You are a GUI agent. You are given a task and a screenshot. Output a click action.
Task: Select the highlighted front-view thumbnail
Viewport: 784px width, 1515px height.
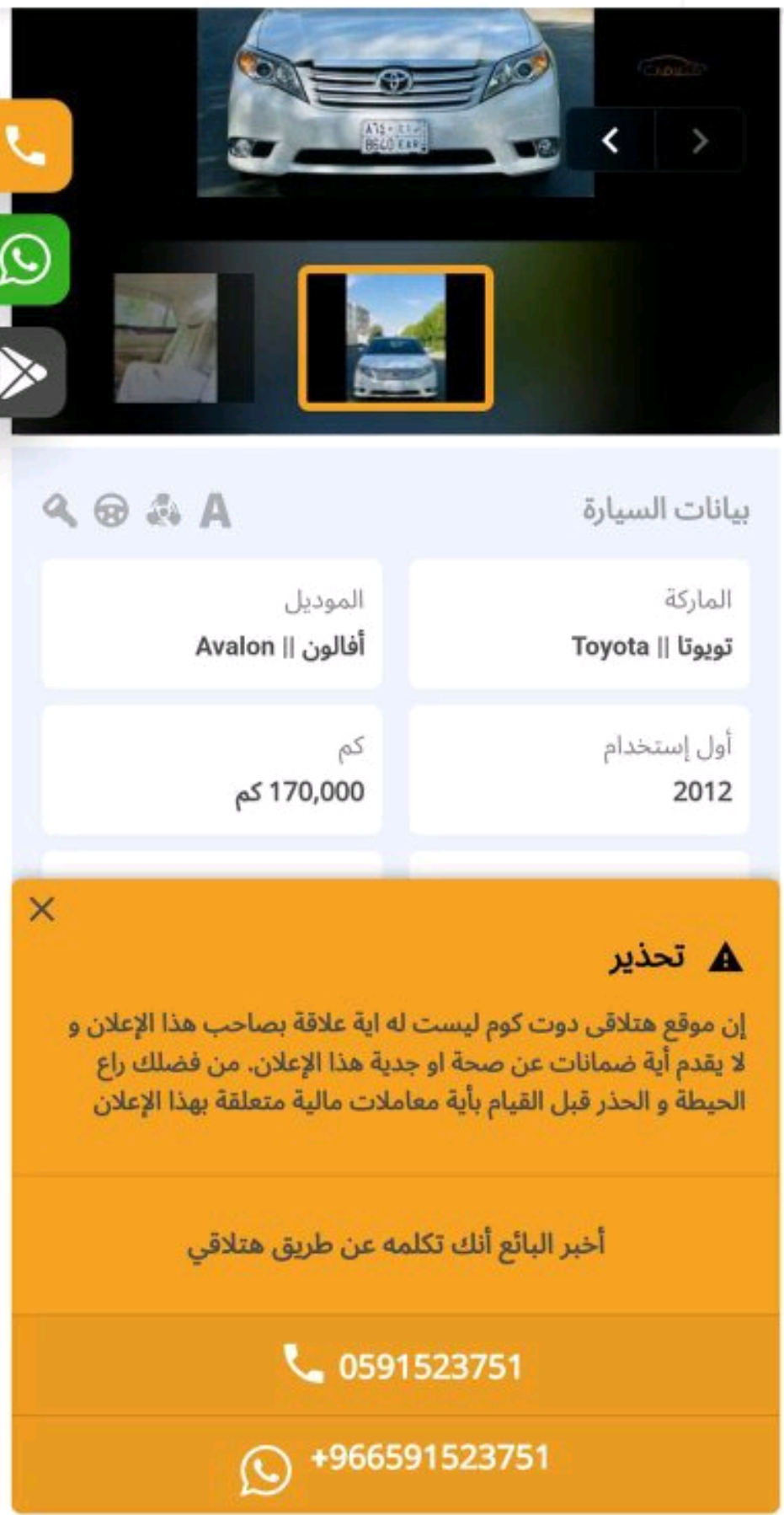tap(396, 338)
